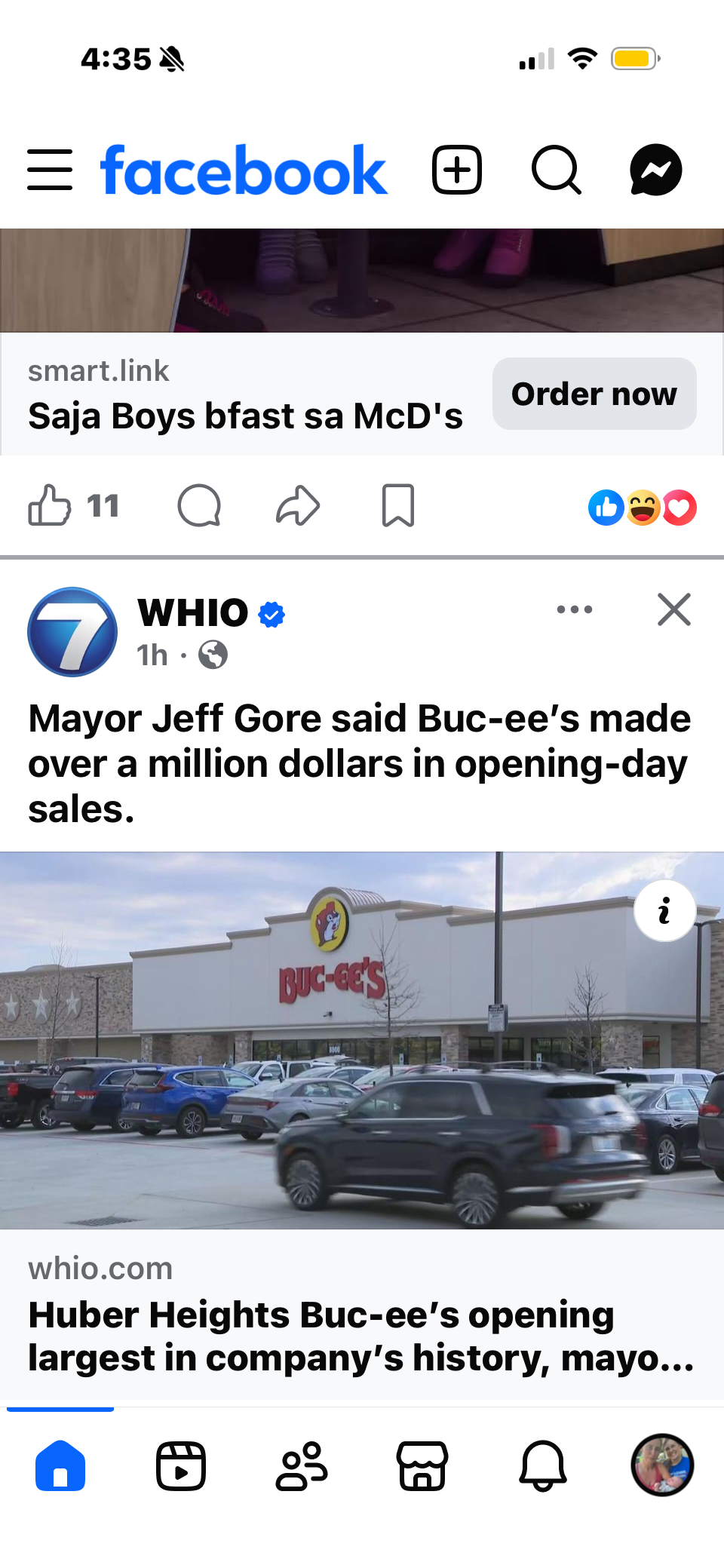The height and width of the screenshot is (1568, 724).
Task: Open the Marketplace tab
Action: click(422, 1466)
